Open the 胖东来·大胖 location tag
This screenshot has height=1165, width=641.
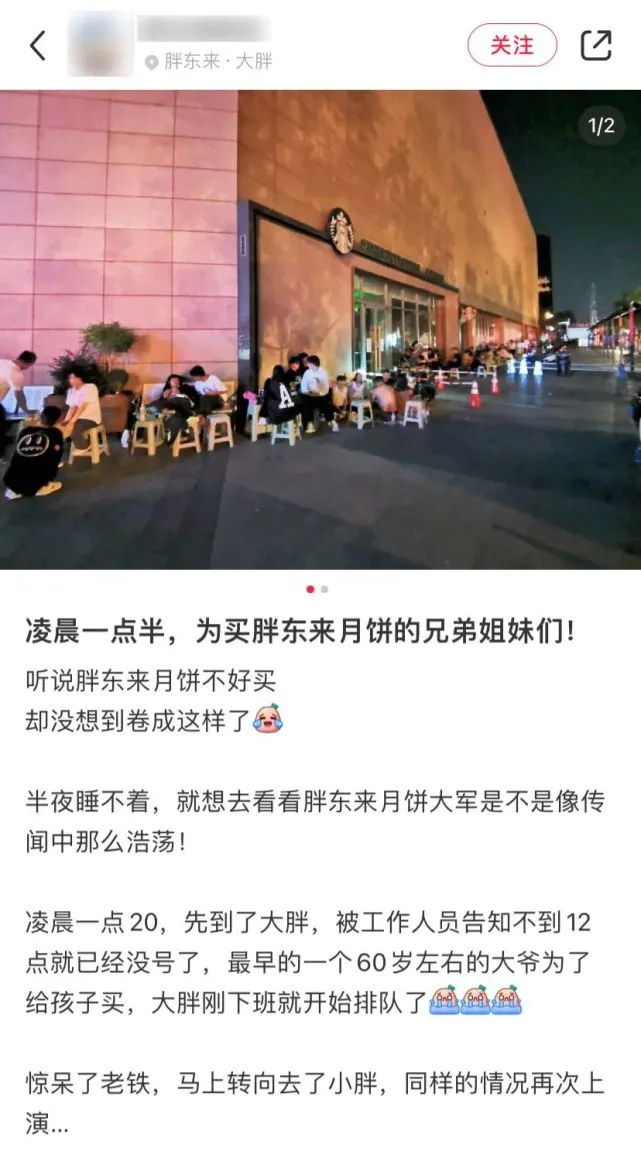[x=208, y=62]
